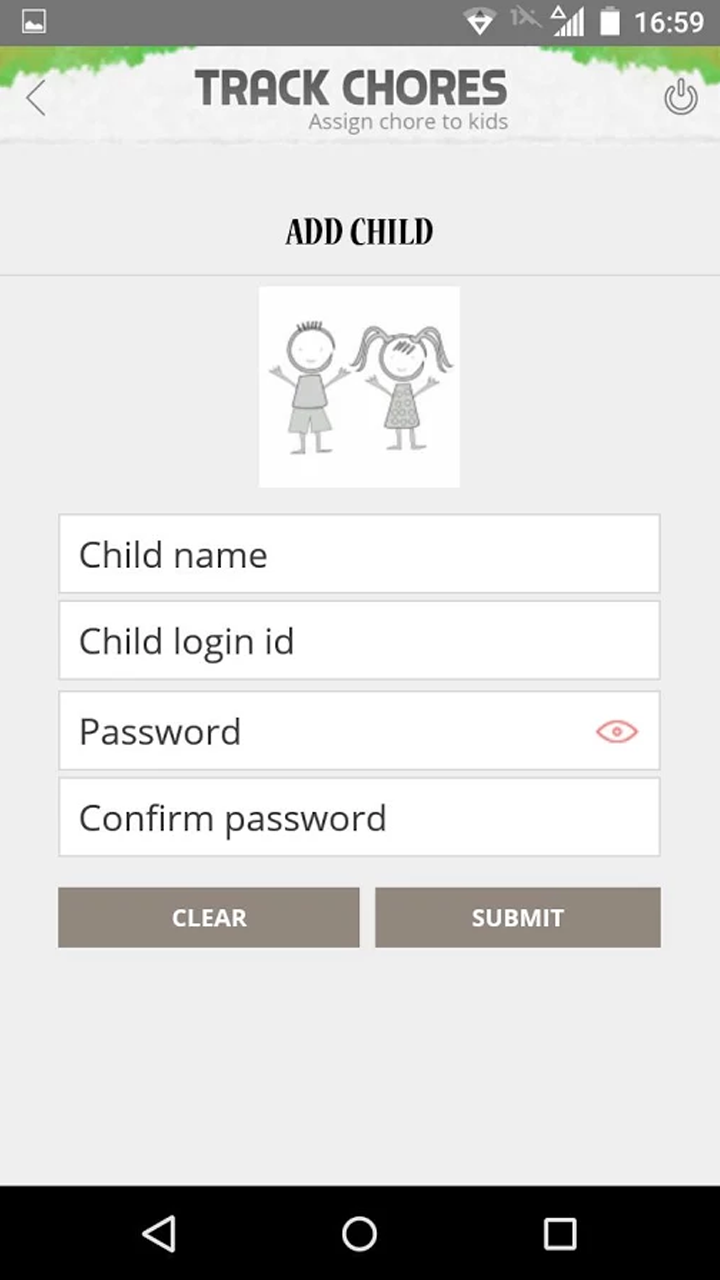Submit the new child details
720x1280 pixels.
pyautogui.click(x=518, y=917)
